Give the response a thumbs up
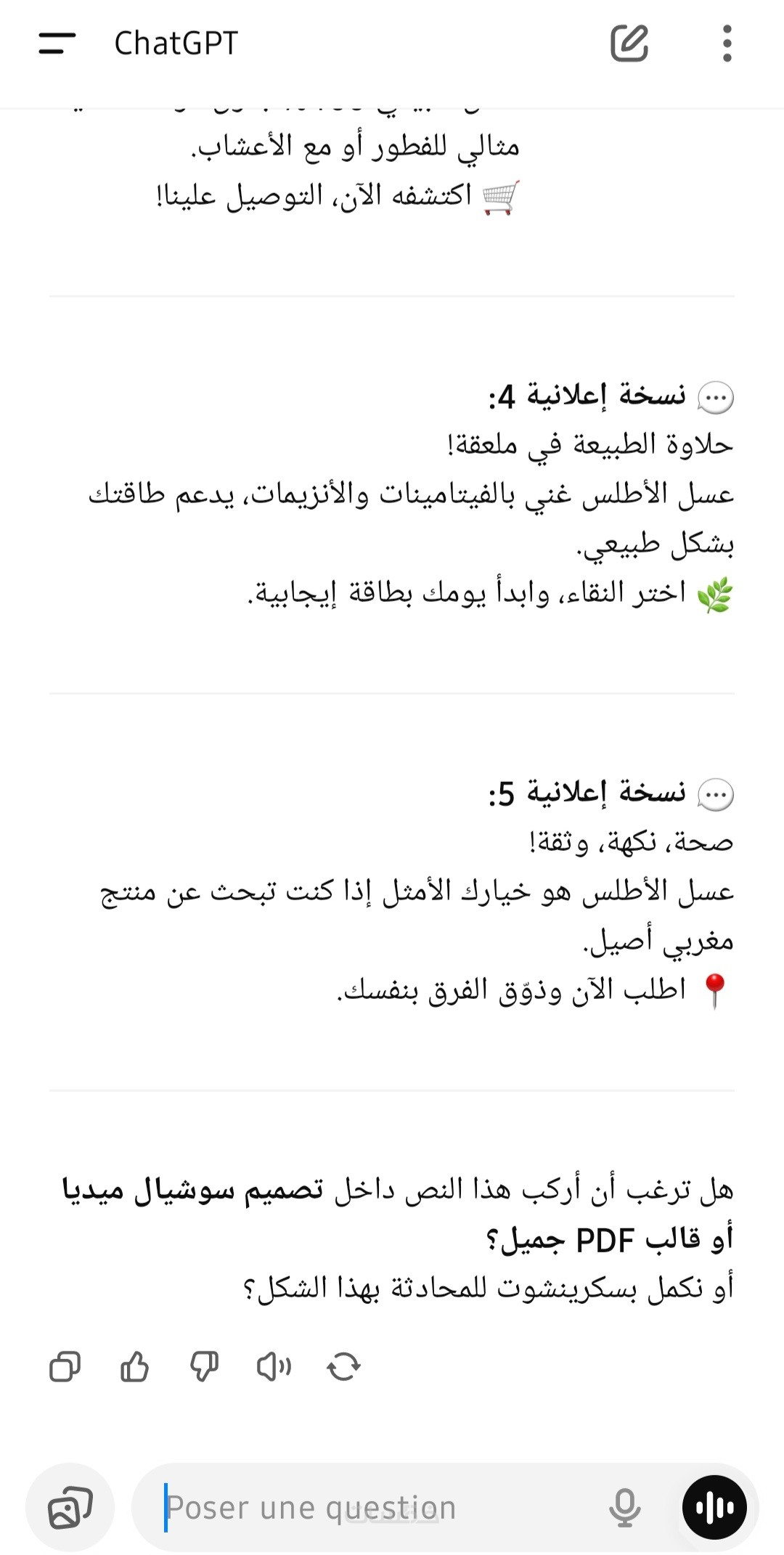 pos(134,1367)
